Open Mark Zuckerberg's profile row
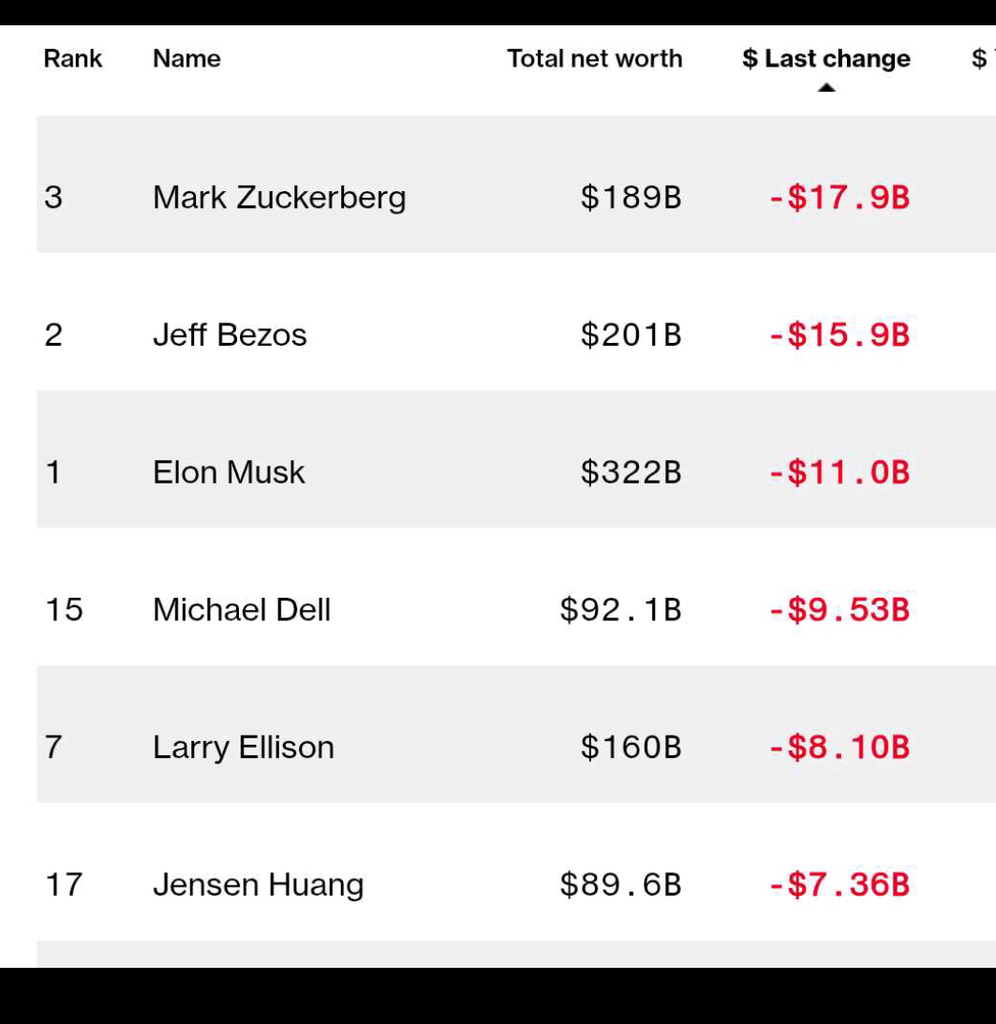Screen dimensions: 996x1024 (279, 197)
